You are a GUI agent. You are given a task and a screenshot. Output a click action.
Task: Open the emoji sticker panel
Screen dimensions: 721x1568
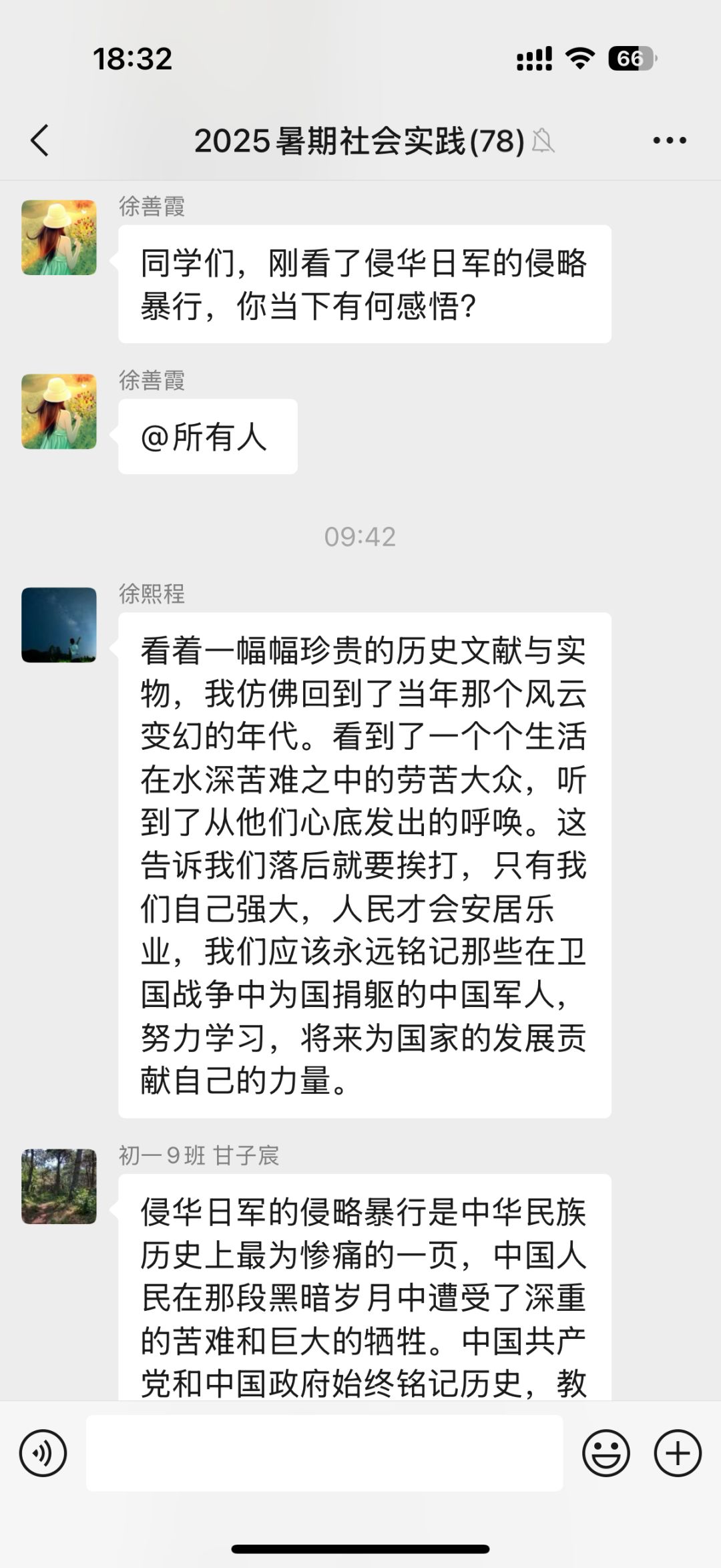(606, 1453)
